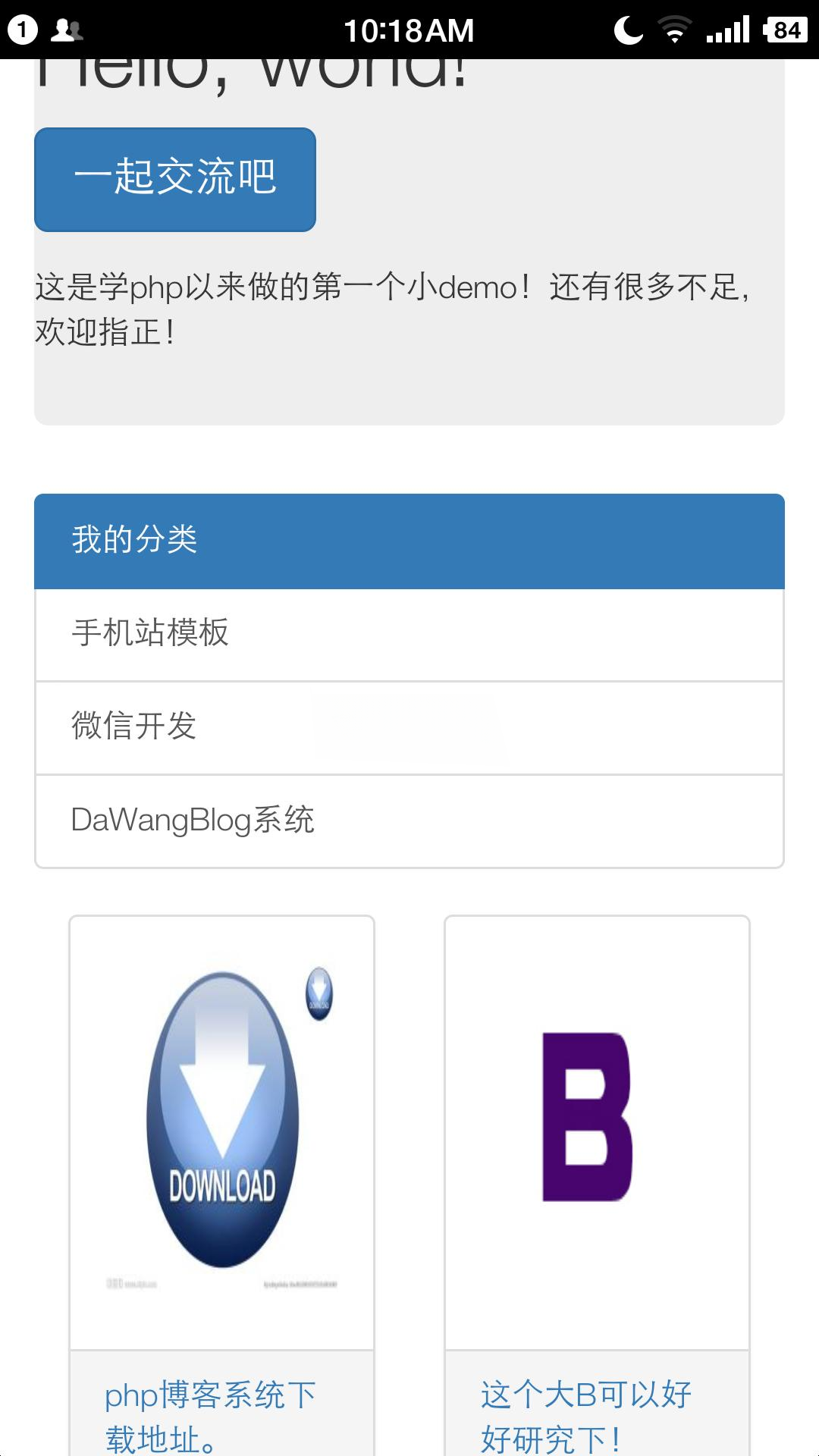Tap the small download icon badge on the thumbnail
The height and width of the screenshot is (1456, 819).
point(319,994)
